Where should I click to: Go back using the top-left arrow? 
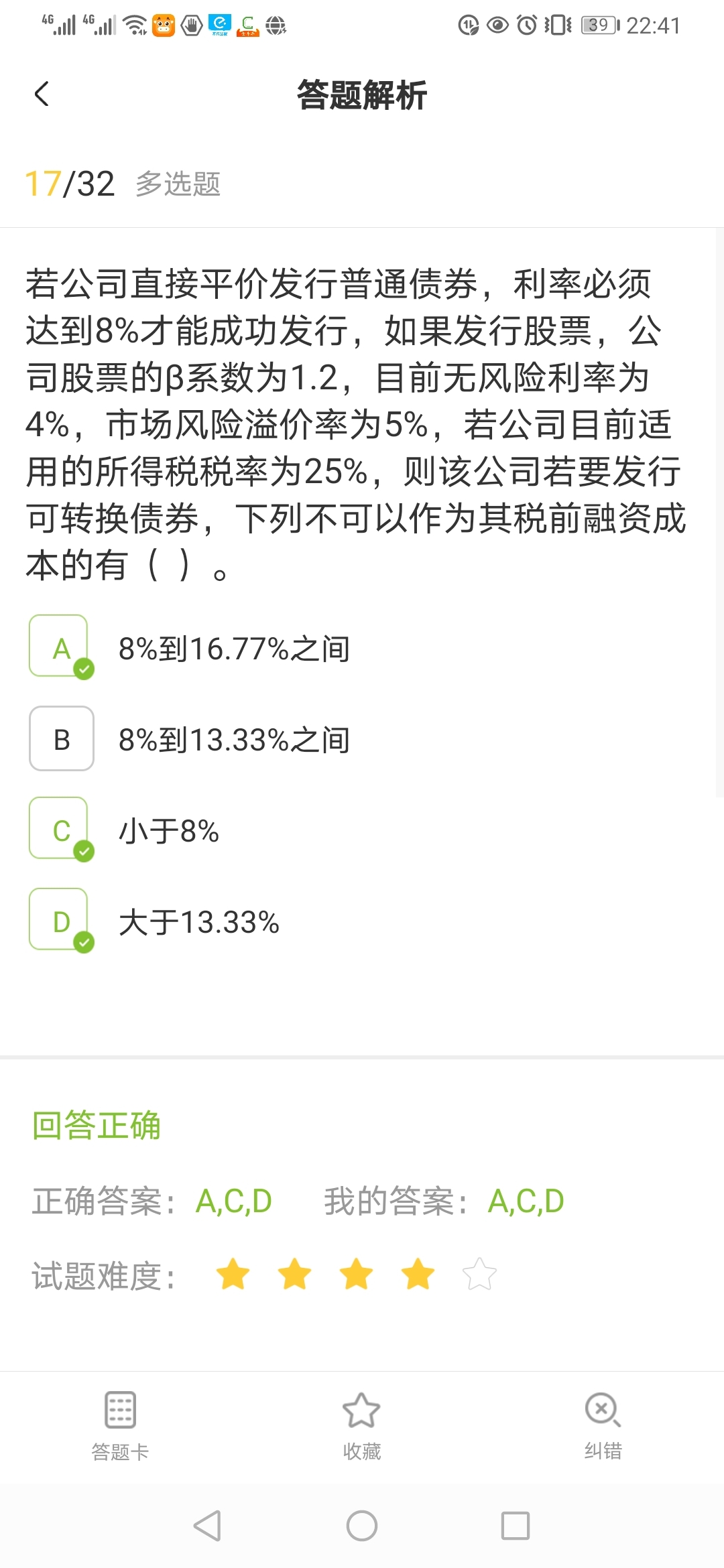click(42, 94)
